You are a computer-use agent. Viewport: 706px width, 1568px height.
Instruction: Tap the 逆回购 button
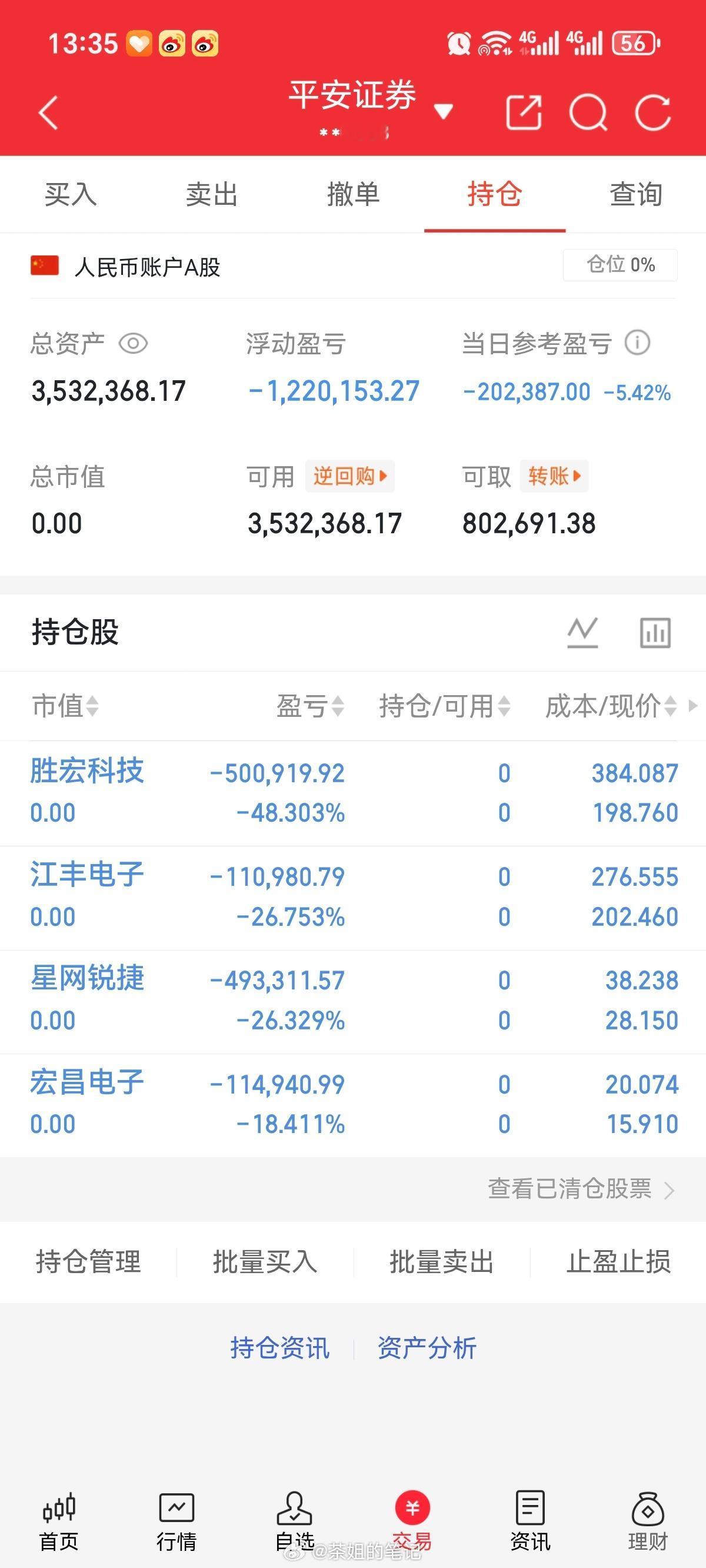coord(350,476)
